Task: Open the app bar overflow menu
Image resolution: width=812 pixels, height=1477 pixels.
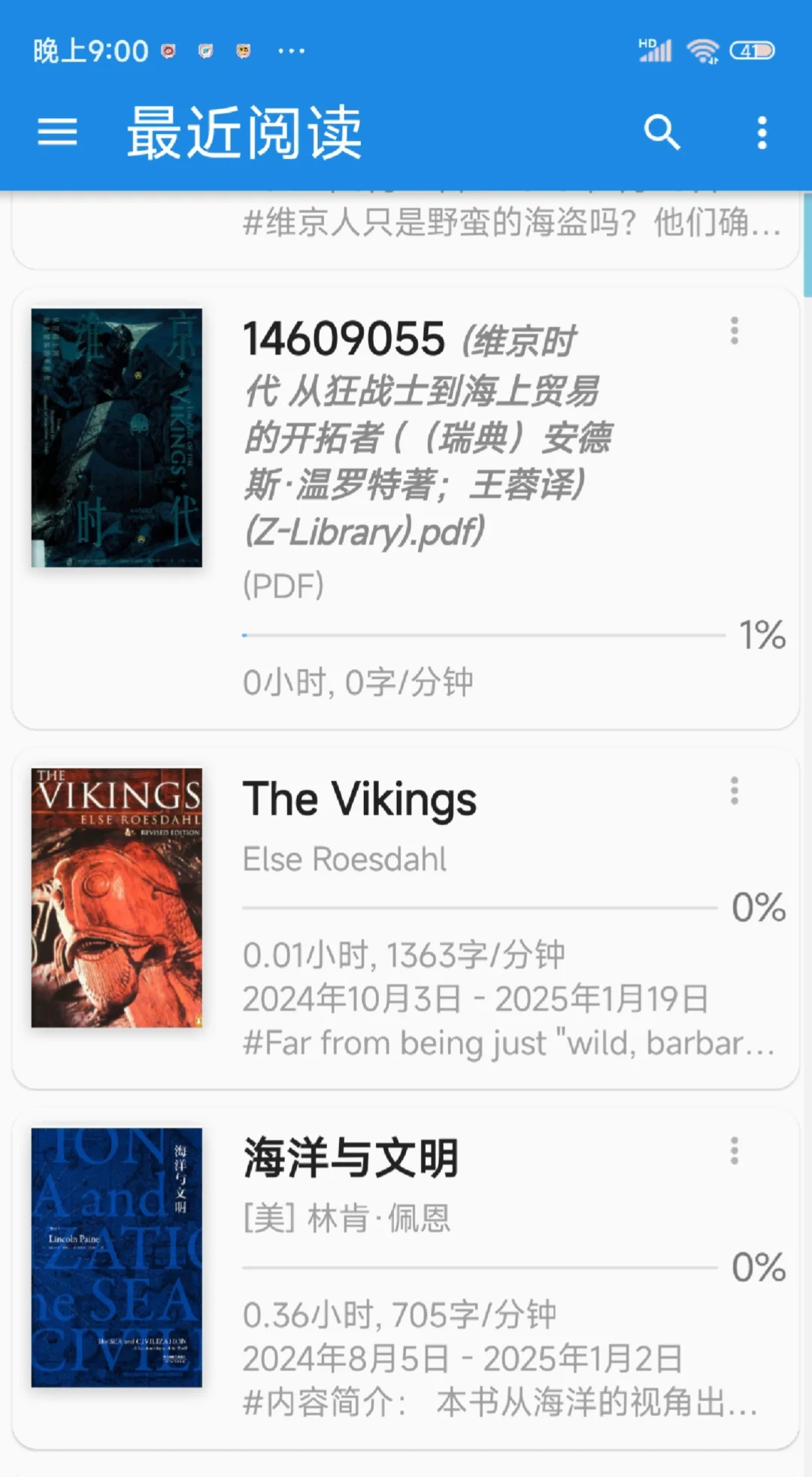Action: [x=762, y=132]
